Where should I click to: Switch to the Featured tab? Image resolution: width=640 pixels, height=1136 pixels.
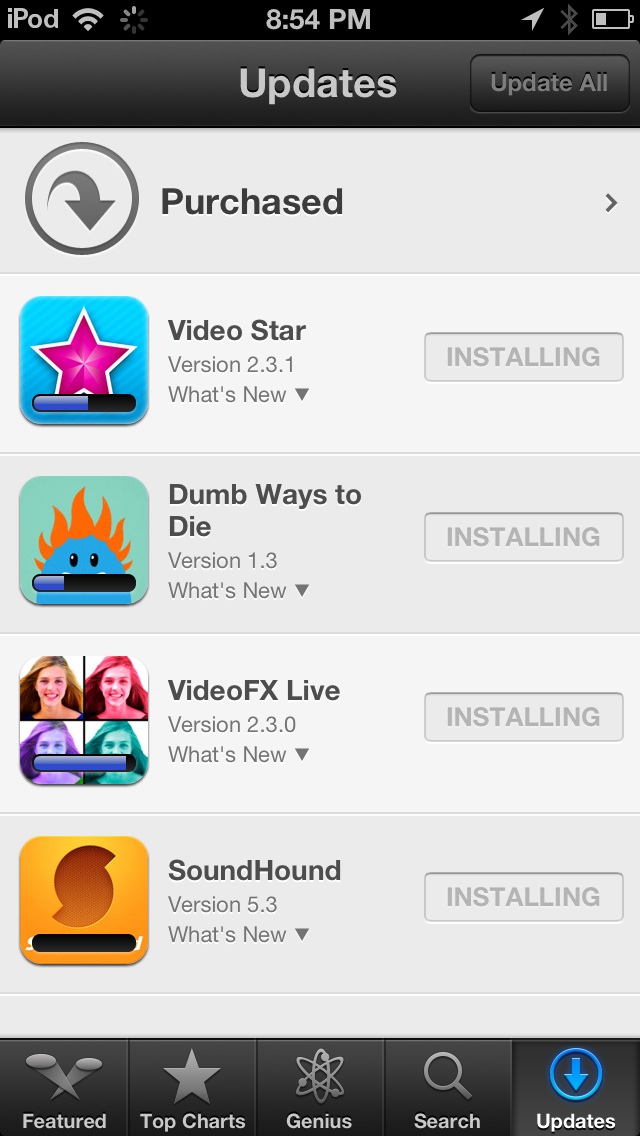64,1088
